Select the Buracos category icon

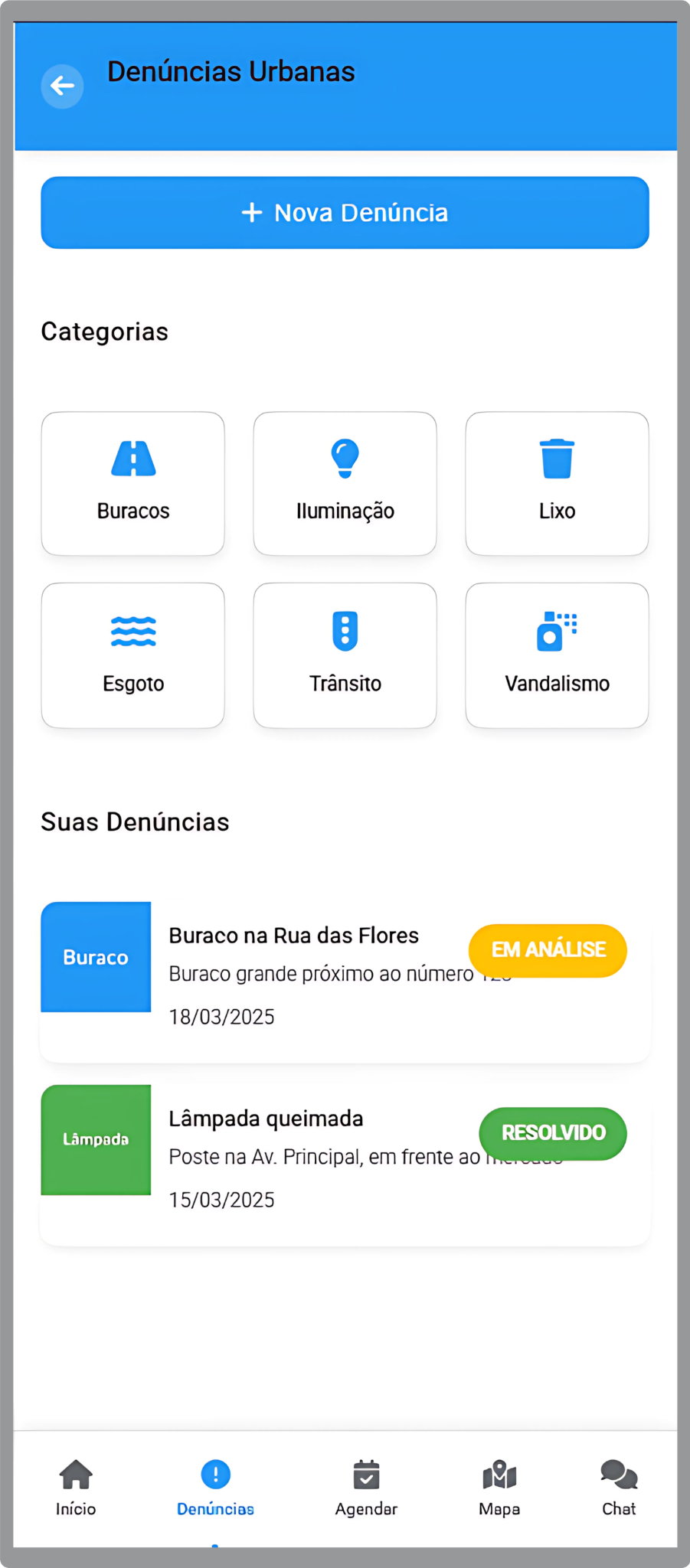point(132,458)
